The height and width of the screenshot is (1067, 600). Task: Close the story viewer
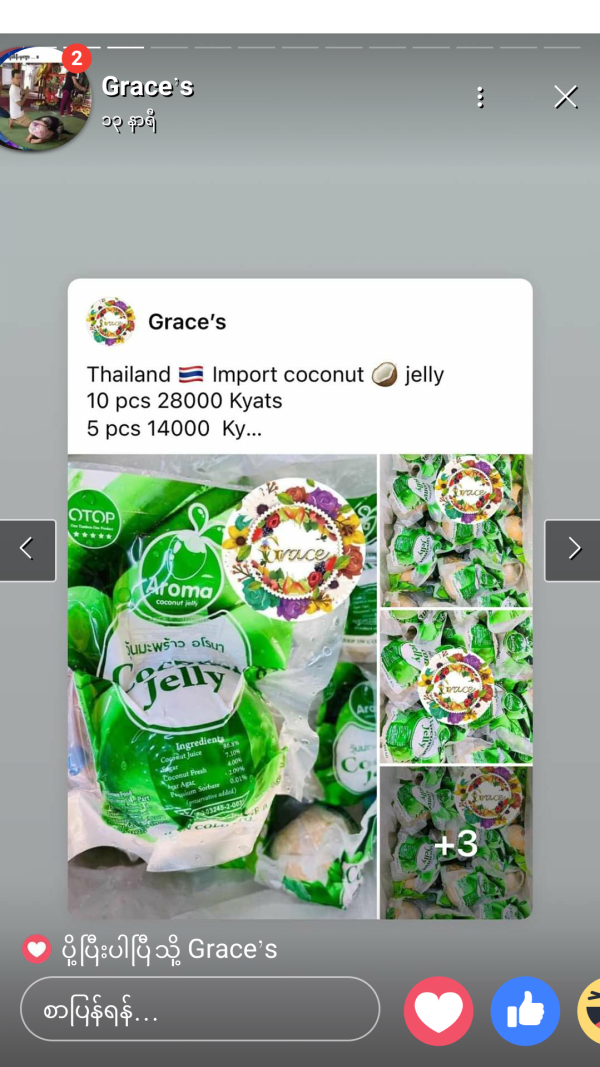pos(565,97)
